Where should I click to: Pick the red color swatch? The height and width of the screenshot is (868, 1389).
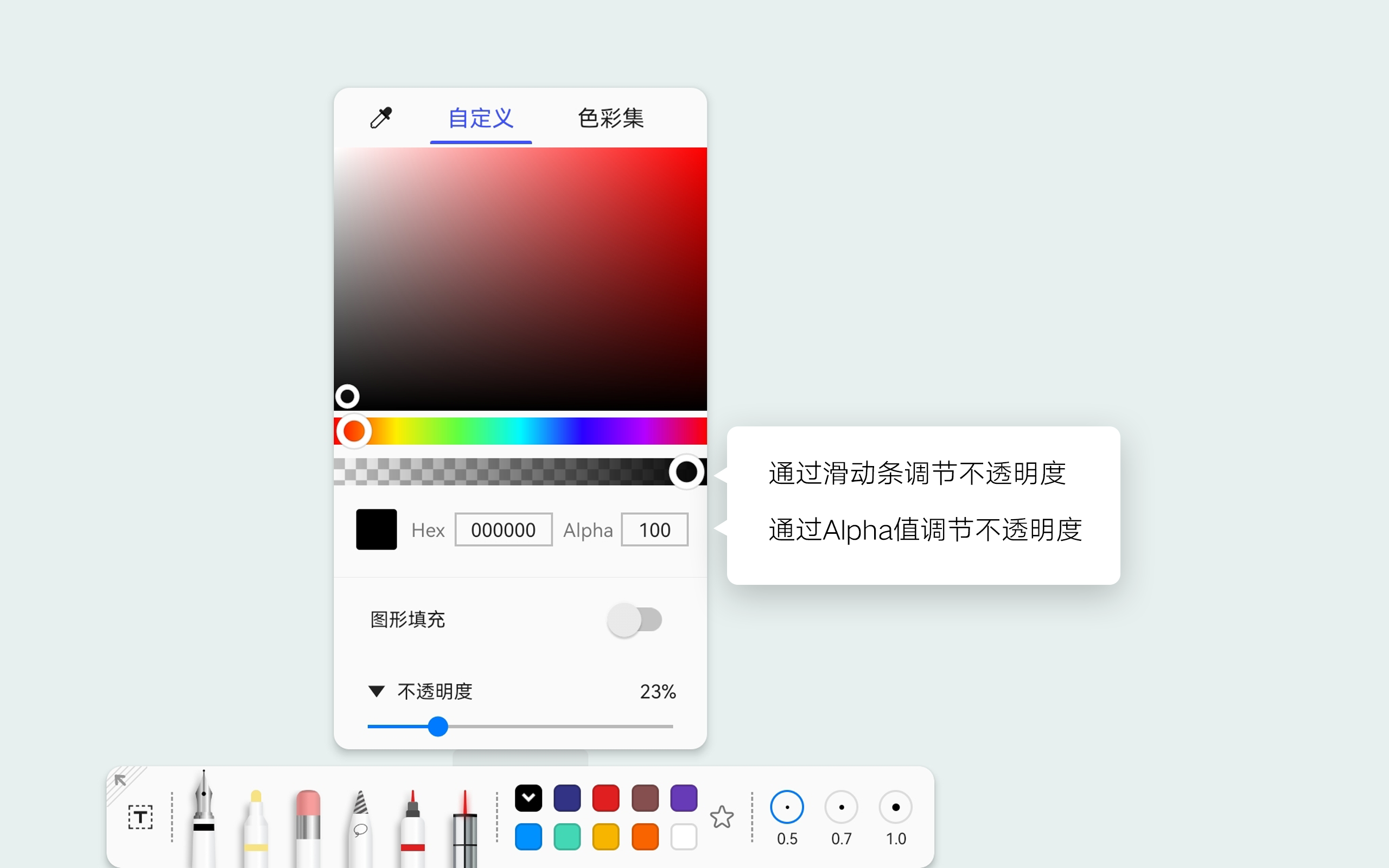pos(606,798)
